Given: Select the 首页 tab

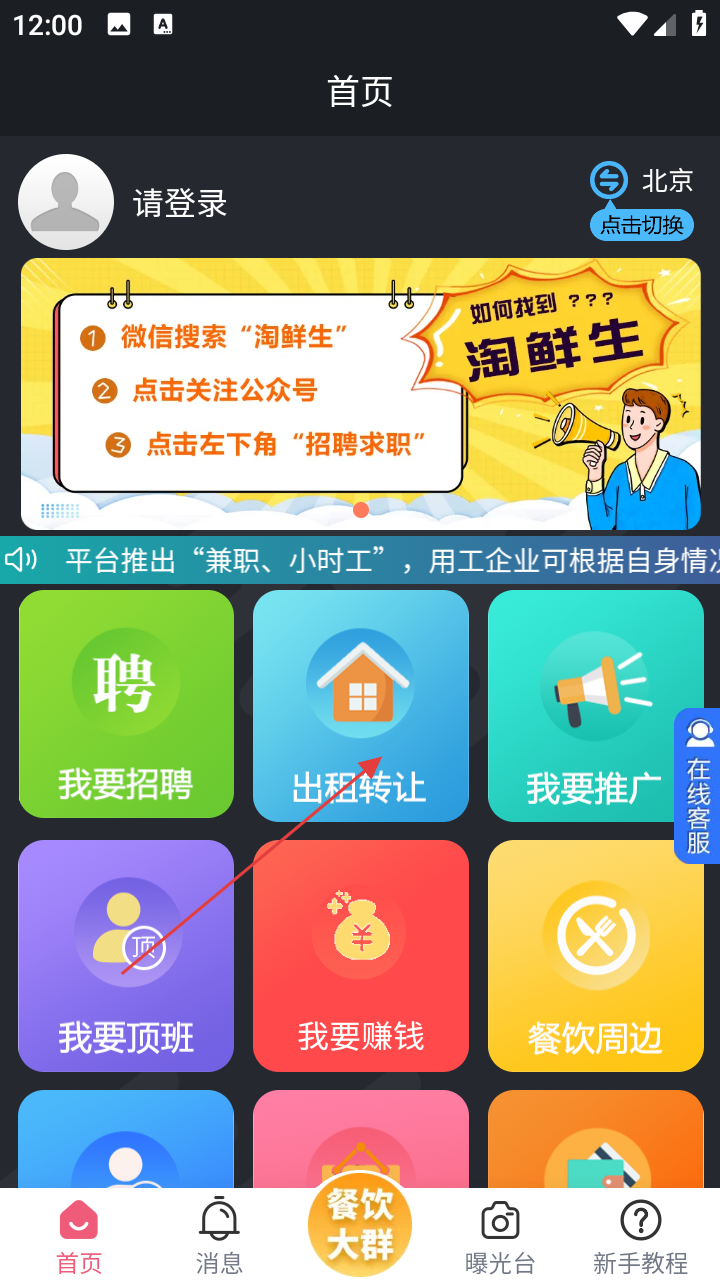Looking at the screenshot, I should (79, 1236).
